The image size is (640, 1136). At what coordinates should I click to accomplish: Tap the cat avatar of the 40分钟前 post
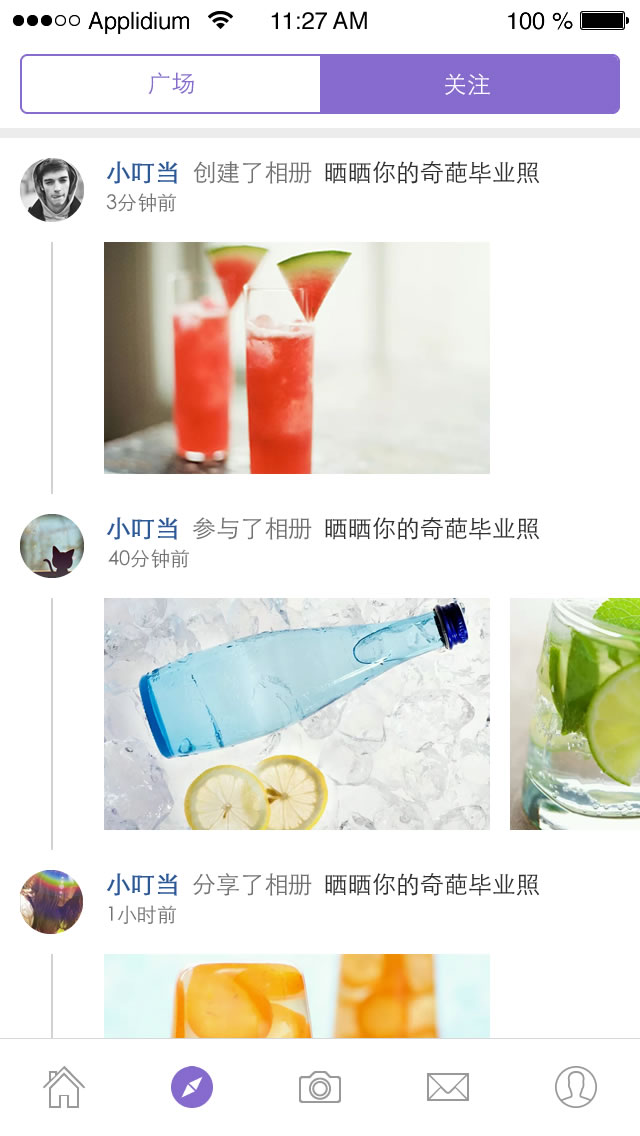(52, 546)
